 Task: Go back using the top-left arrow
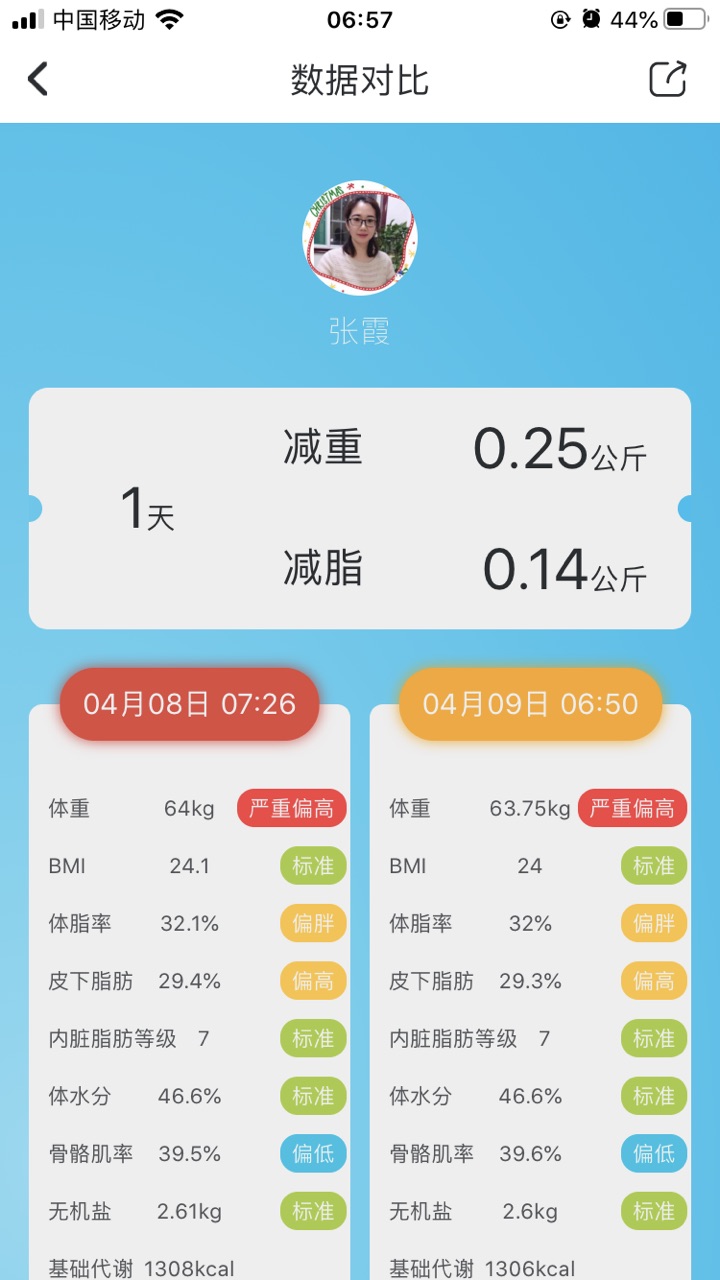(38, 79)
